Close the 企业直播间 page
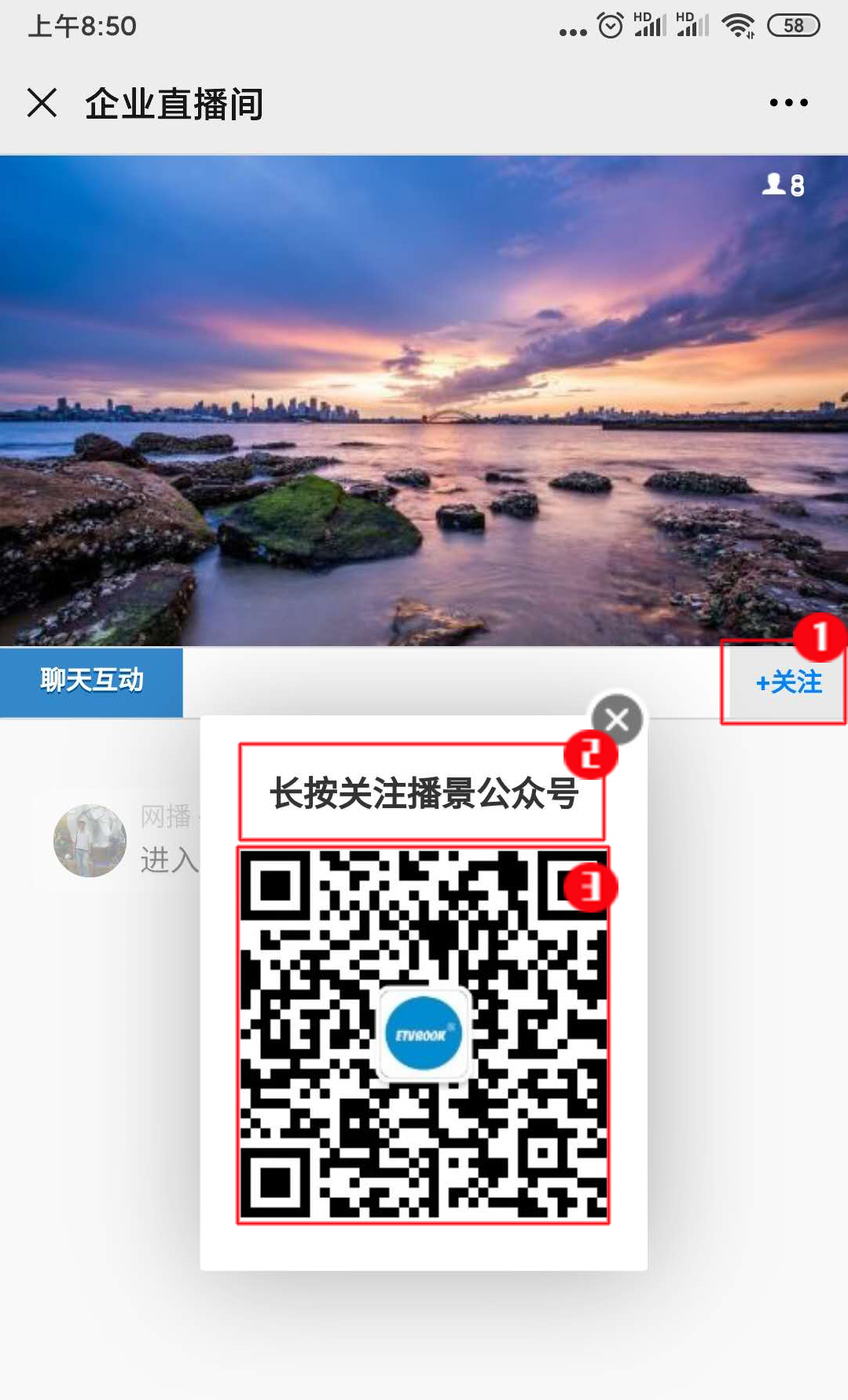 [x=42, y=103]
